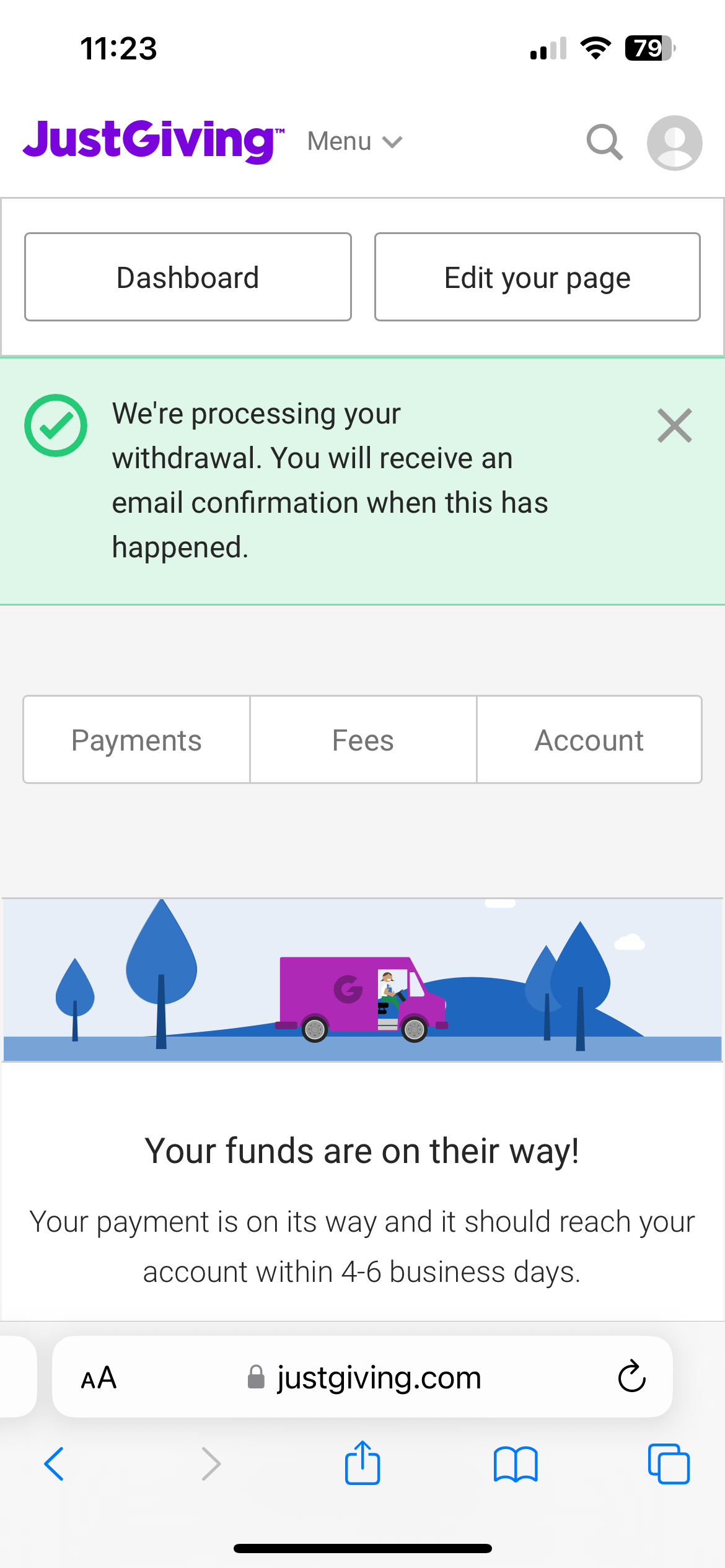
Task: Open the JustGiving search icon
Action: point(604,142)
